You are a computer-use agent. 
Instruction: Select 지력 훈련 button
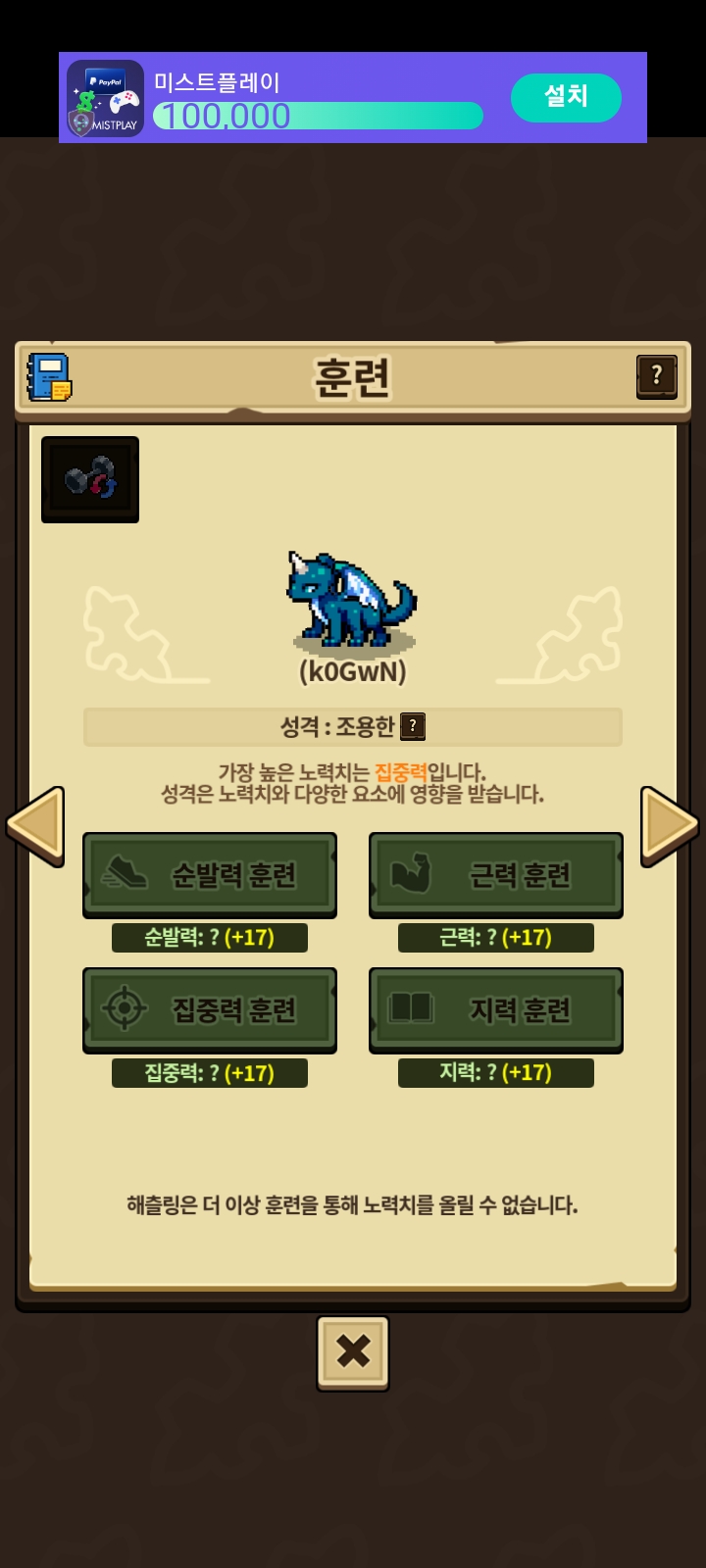[496, 1009]
